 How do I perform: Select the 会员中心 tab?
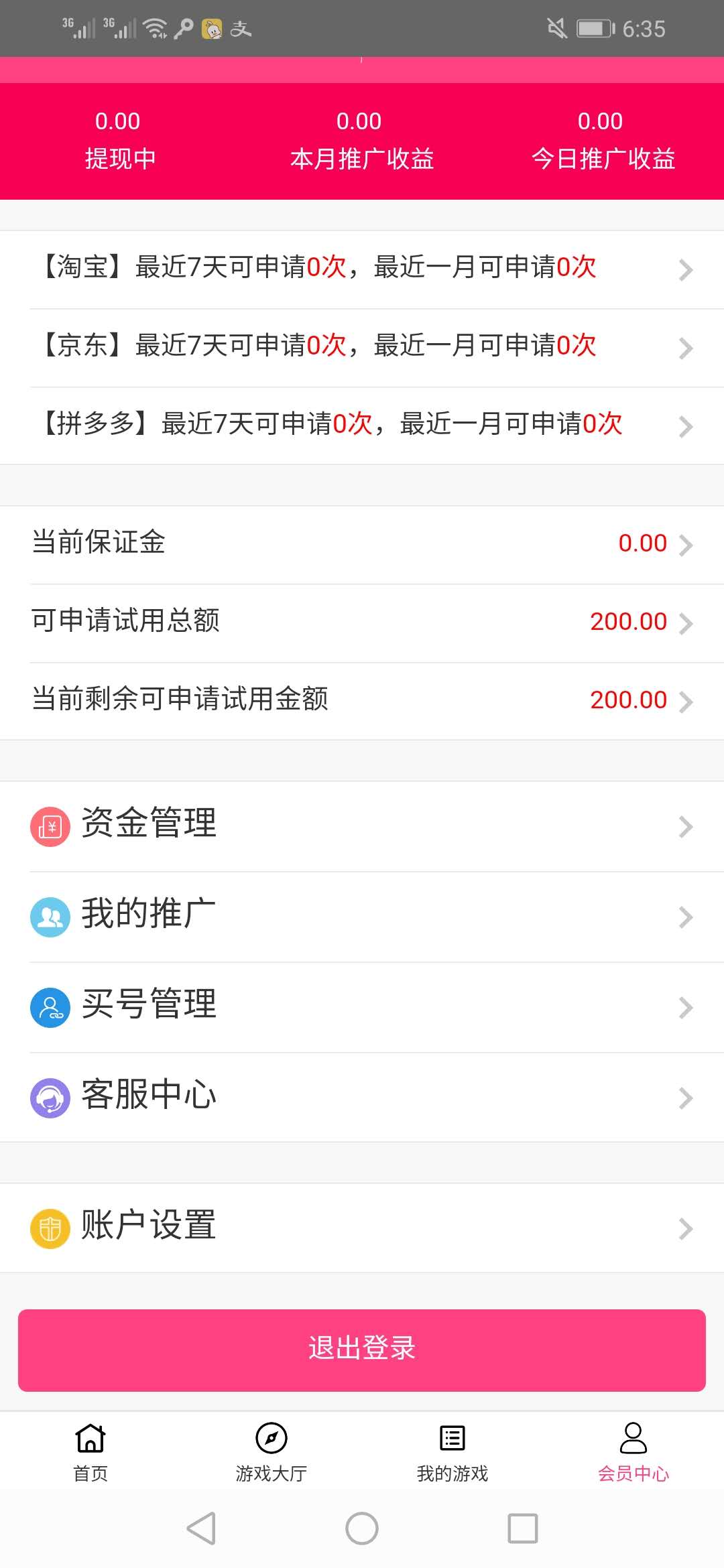click(633, 1451)
